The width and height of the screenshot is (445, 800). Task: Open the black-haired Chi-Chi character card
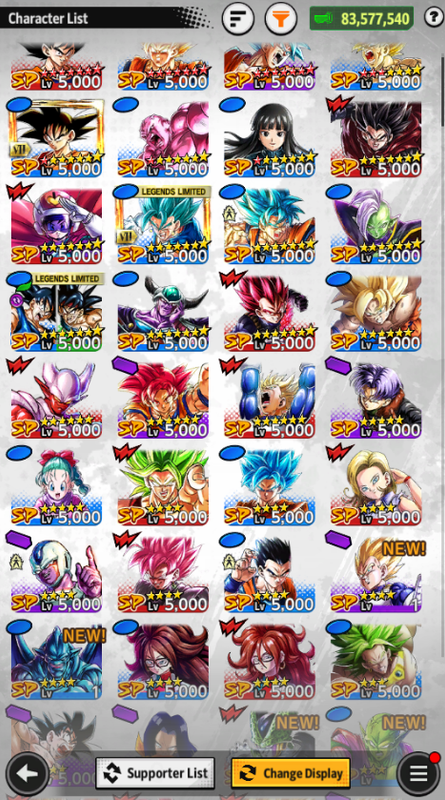269,139
